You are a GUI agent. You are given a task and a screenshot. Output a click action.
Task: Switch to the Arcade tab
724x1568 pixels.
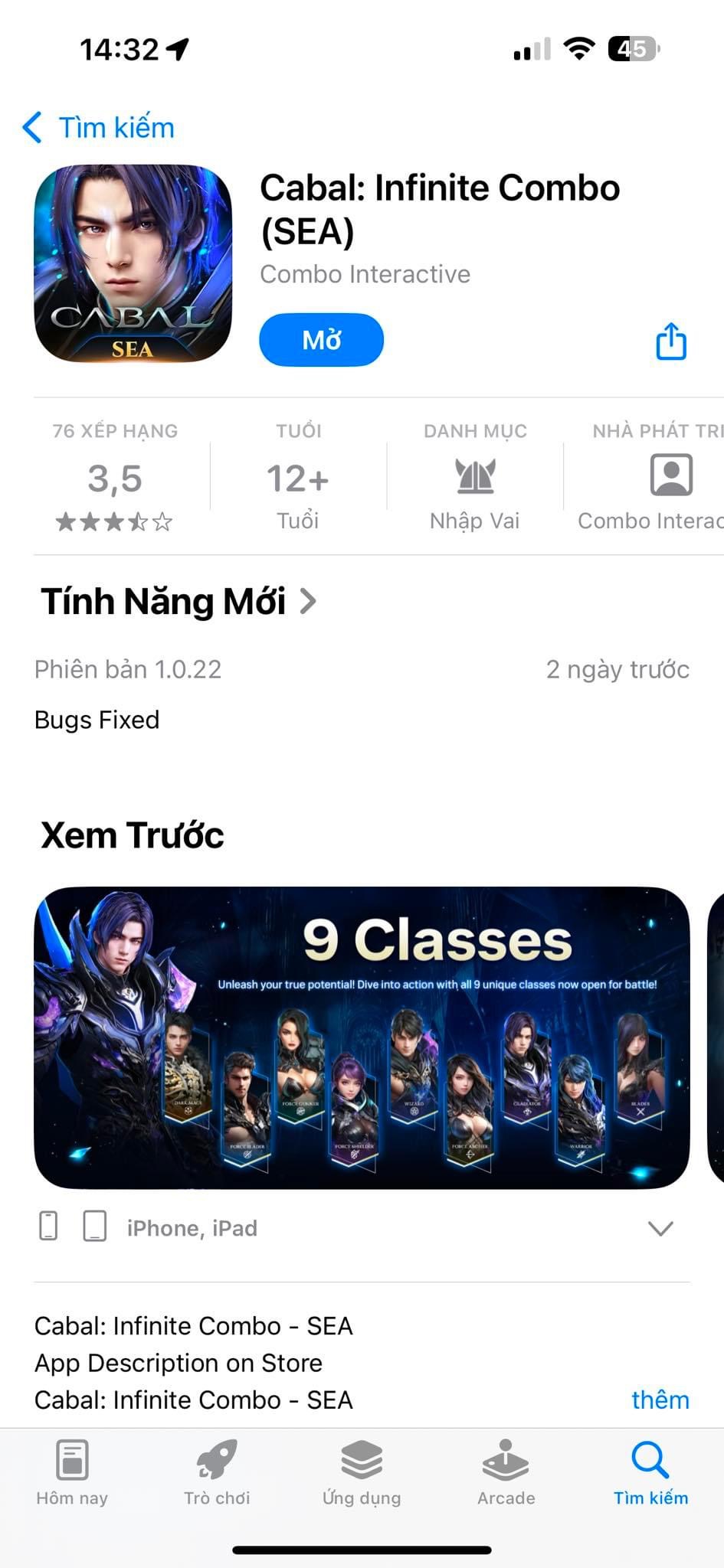tap(506, 1473)
